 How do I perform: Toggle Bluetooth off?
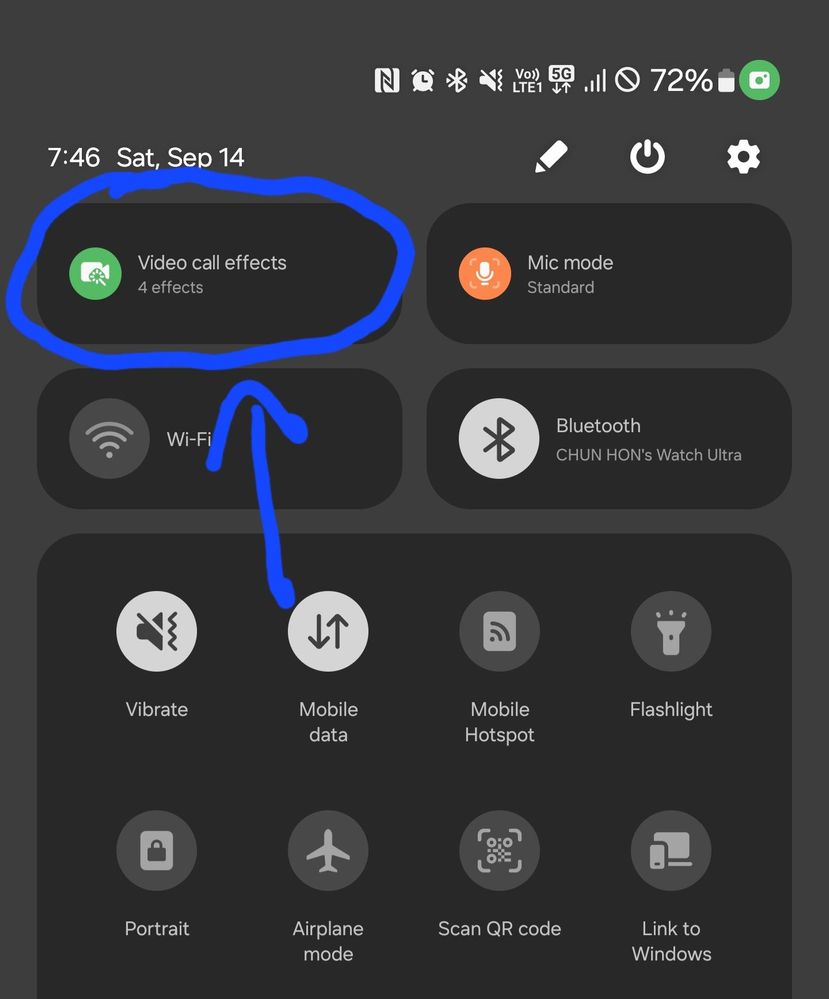pyautogui.click(x=498, y=438)
